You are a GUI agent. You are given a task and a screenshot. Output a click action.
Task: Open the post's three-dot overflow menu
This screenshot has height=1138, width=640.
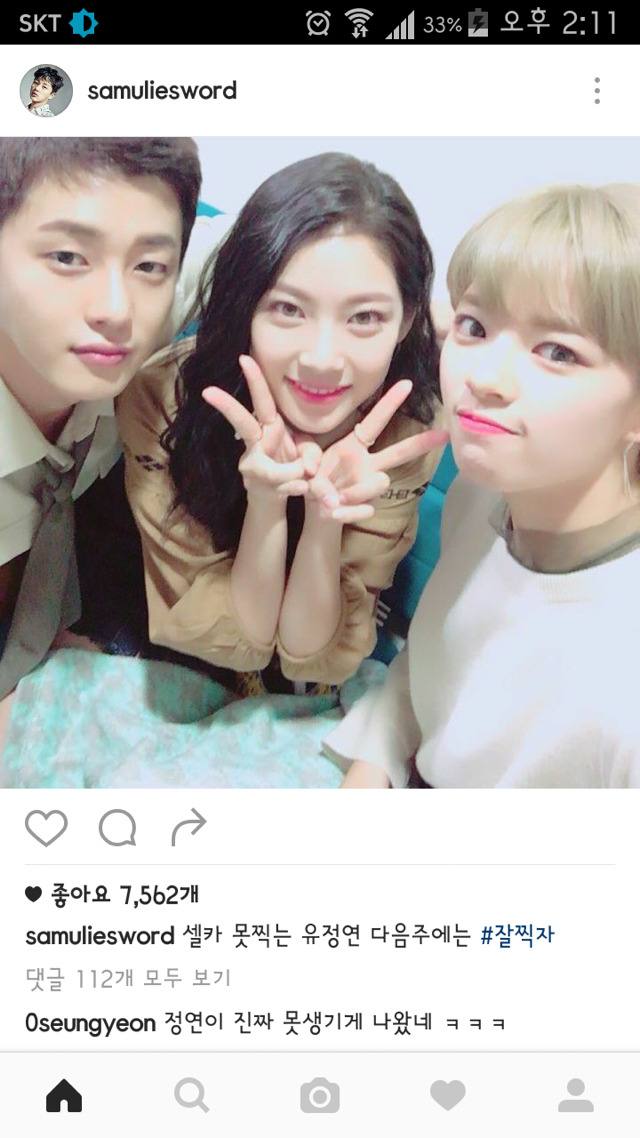[x=596, y=91]
